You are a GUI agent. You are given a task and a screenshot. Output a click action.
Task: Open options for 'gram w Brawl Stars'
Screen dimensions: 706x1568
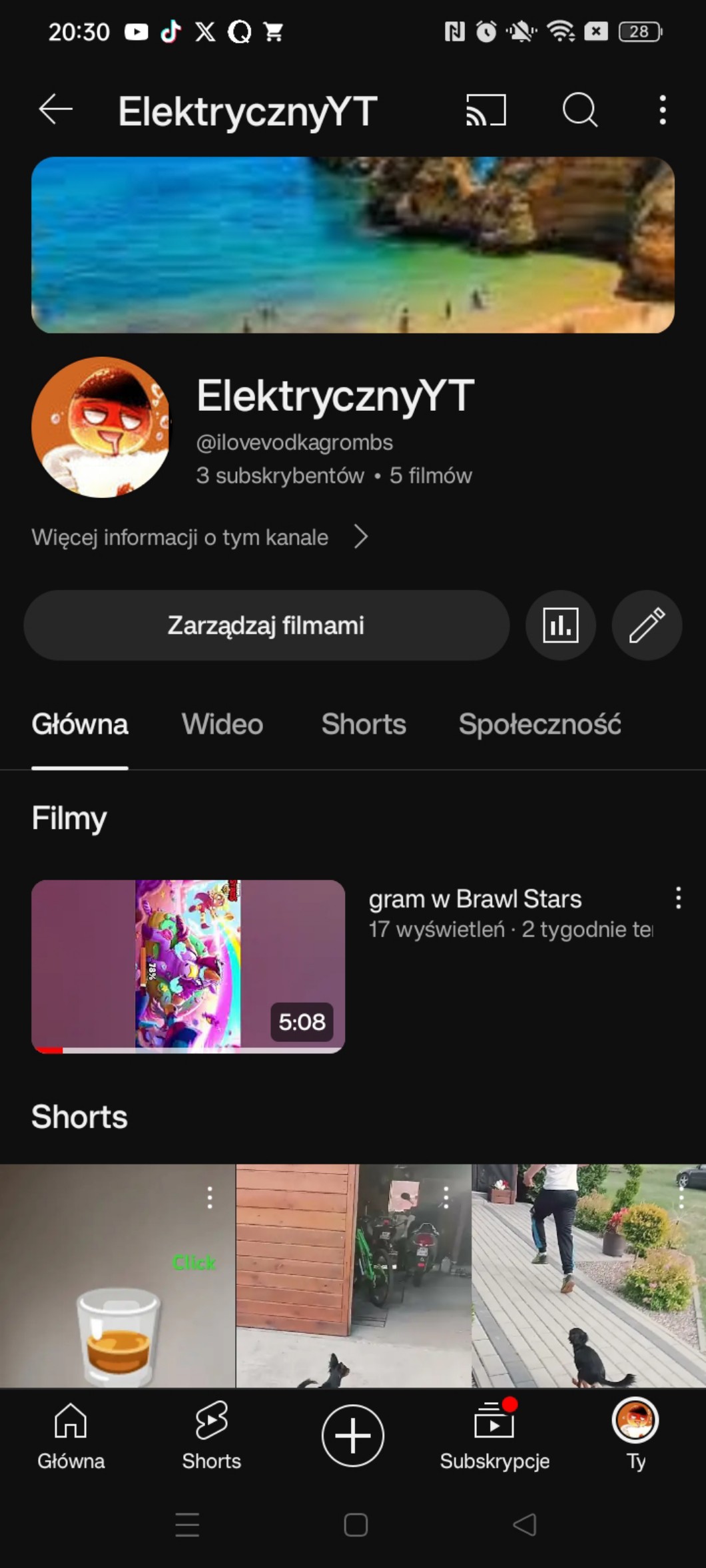pos(678,898)
